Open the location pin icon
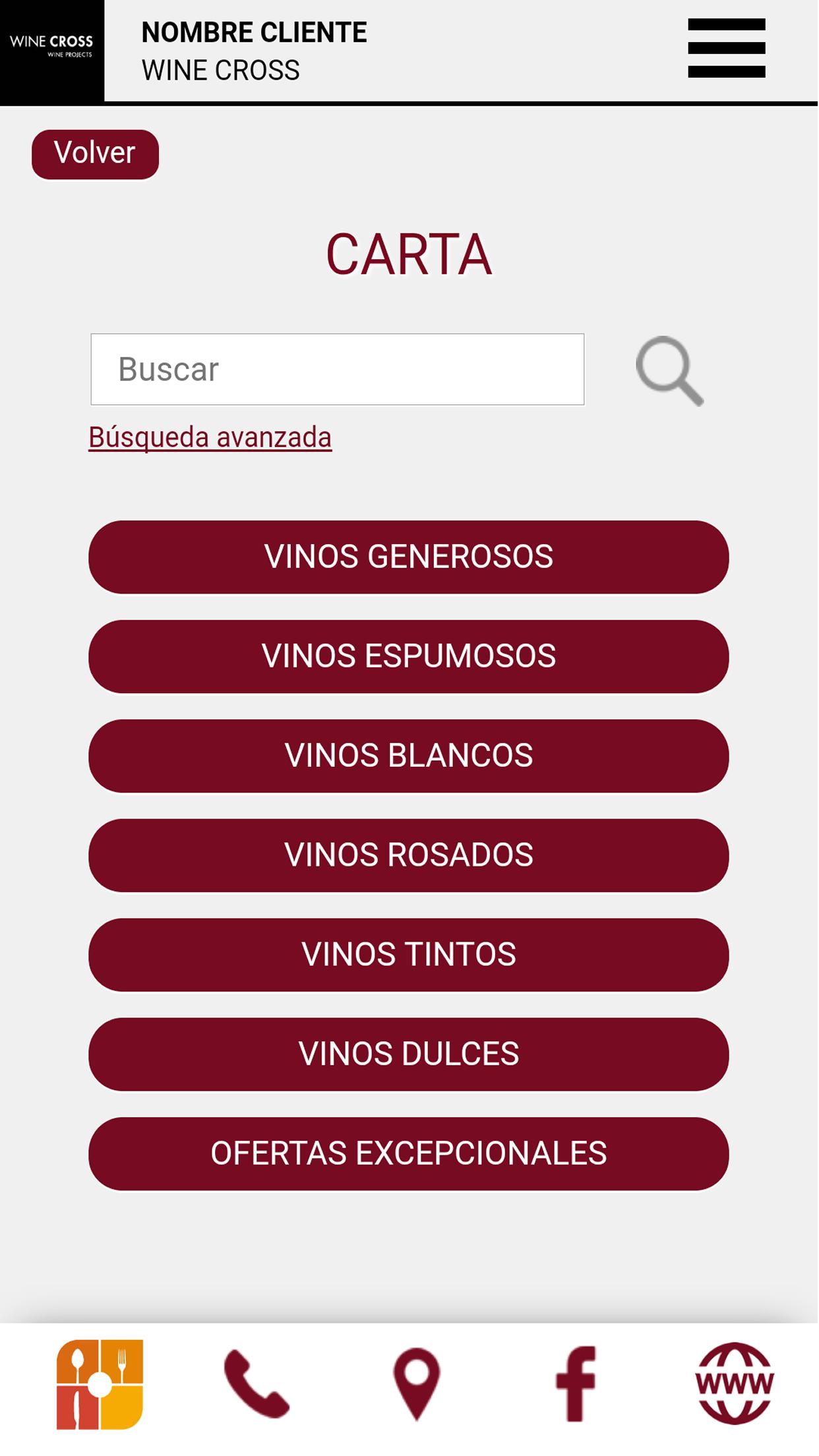 pos(416,1384)
